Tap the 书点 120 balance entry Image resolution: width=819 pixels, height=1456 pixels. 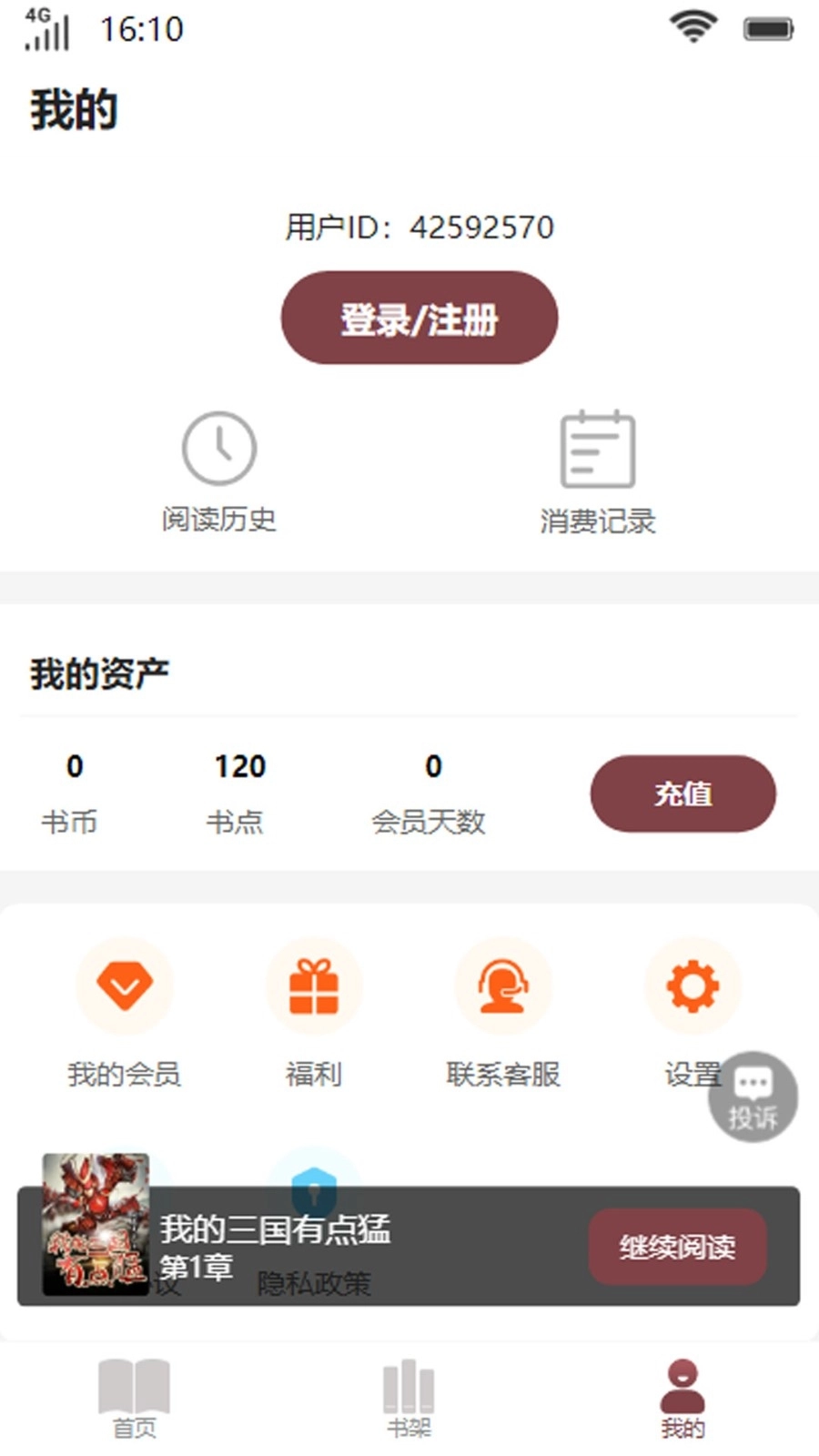pos(237,790)
